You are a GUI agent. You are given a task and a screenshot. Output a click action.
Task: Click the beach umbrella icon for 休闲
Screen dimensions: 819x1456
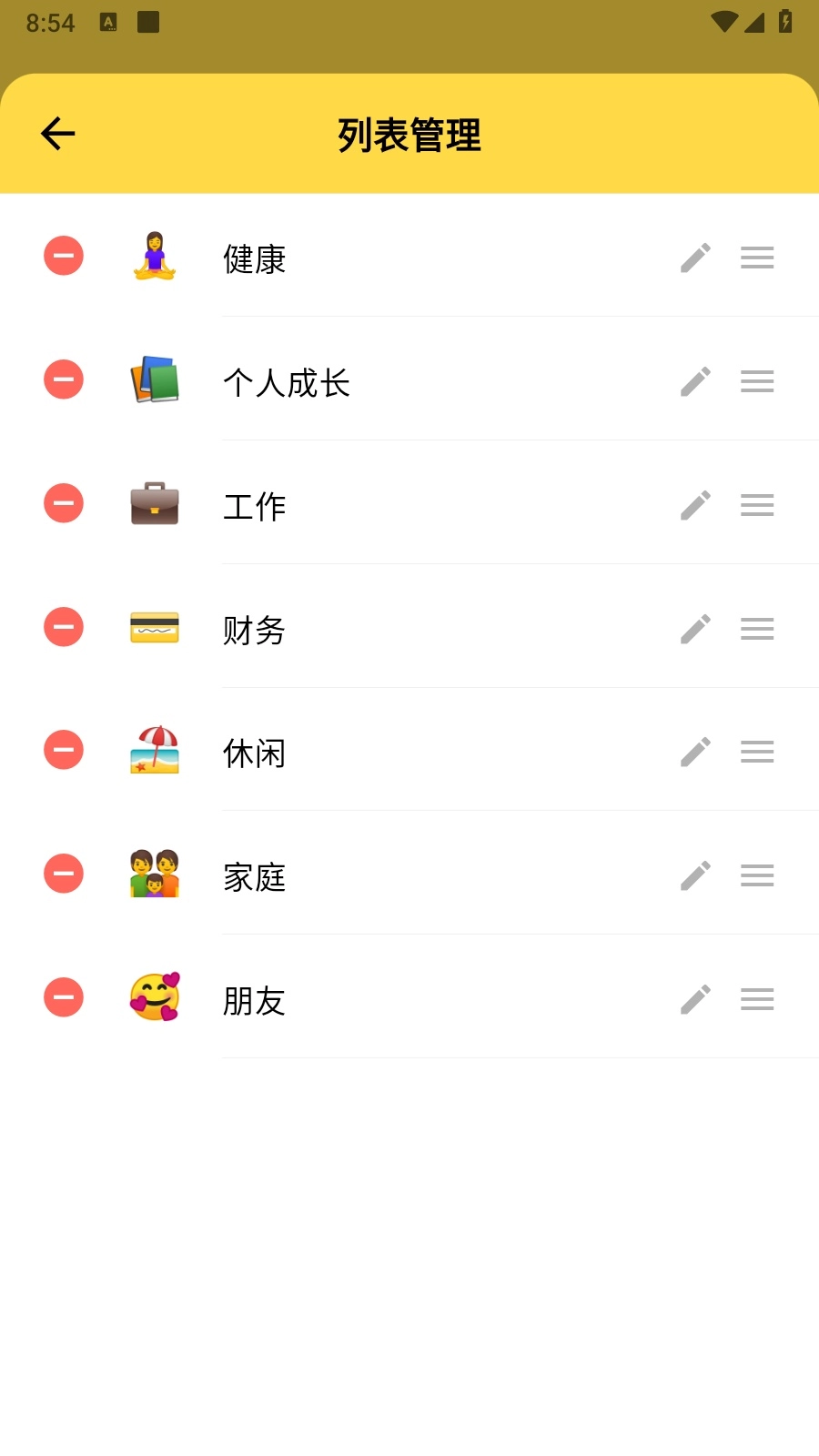coord(155,750)
